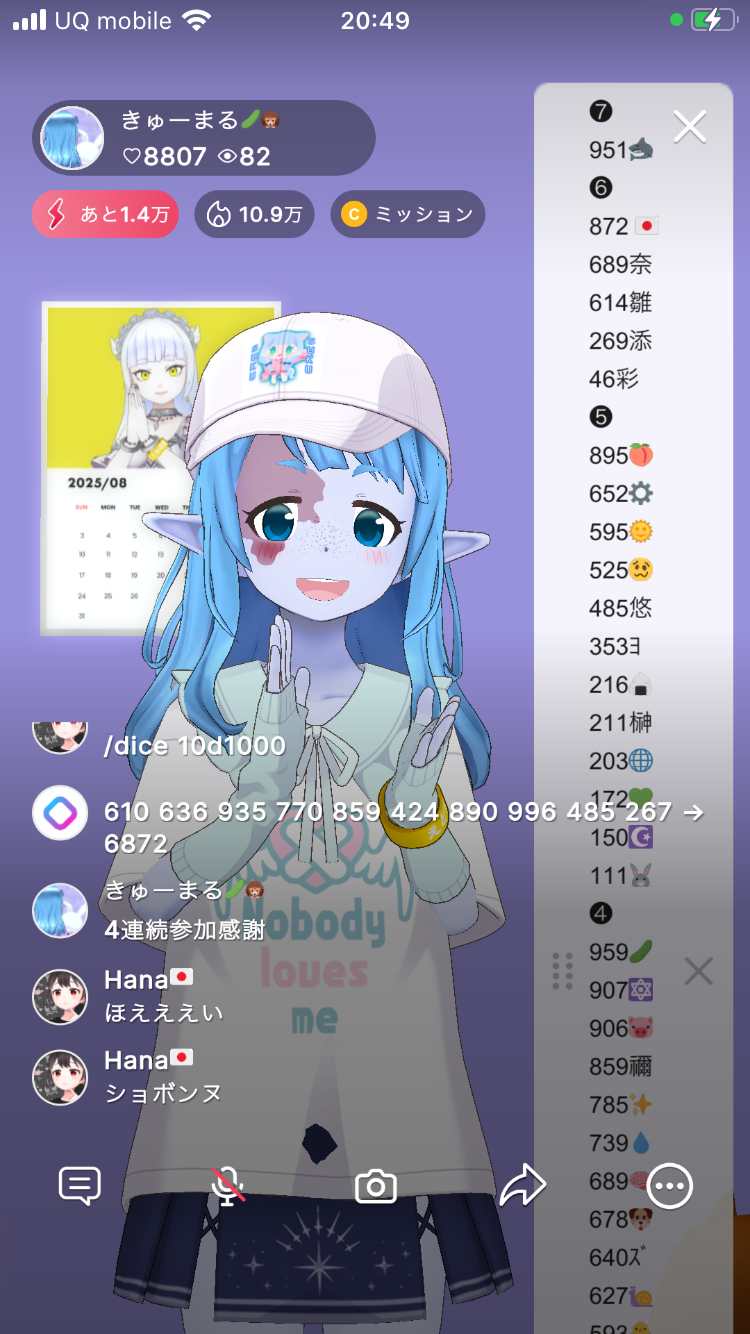The height and width of the screenshot is (1334, 750).
Task: Open broadcaster きゅーまる's profile
Action: (x=73, y=138)
